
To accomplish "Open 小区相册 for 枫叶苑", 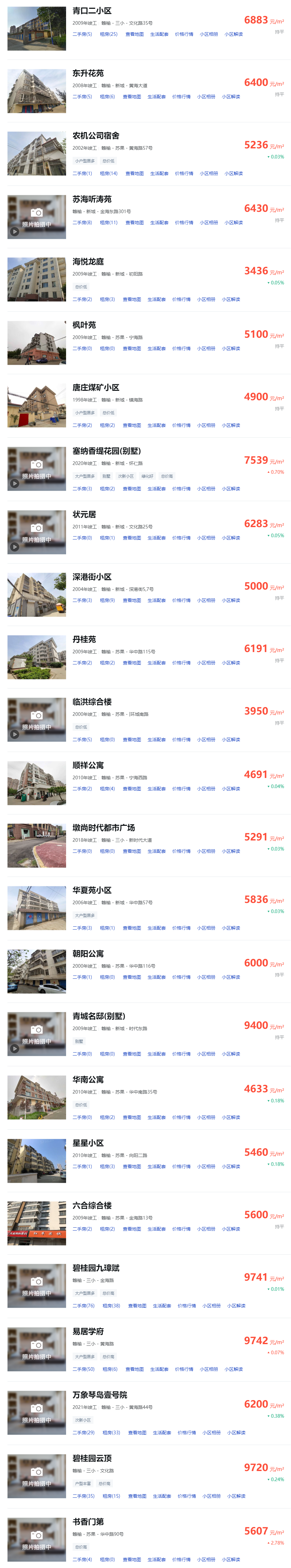I will (x=206, y=349).
